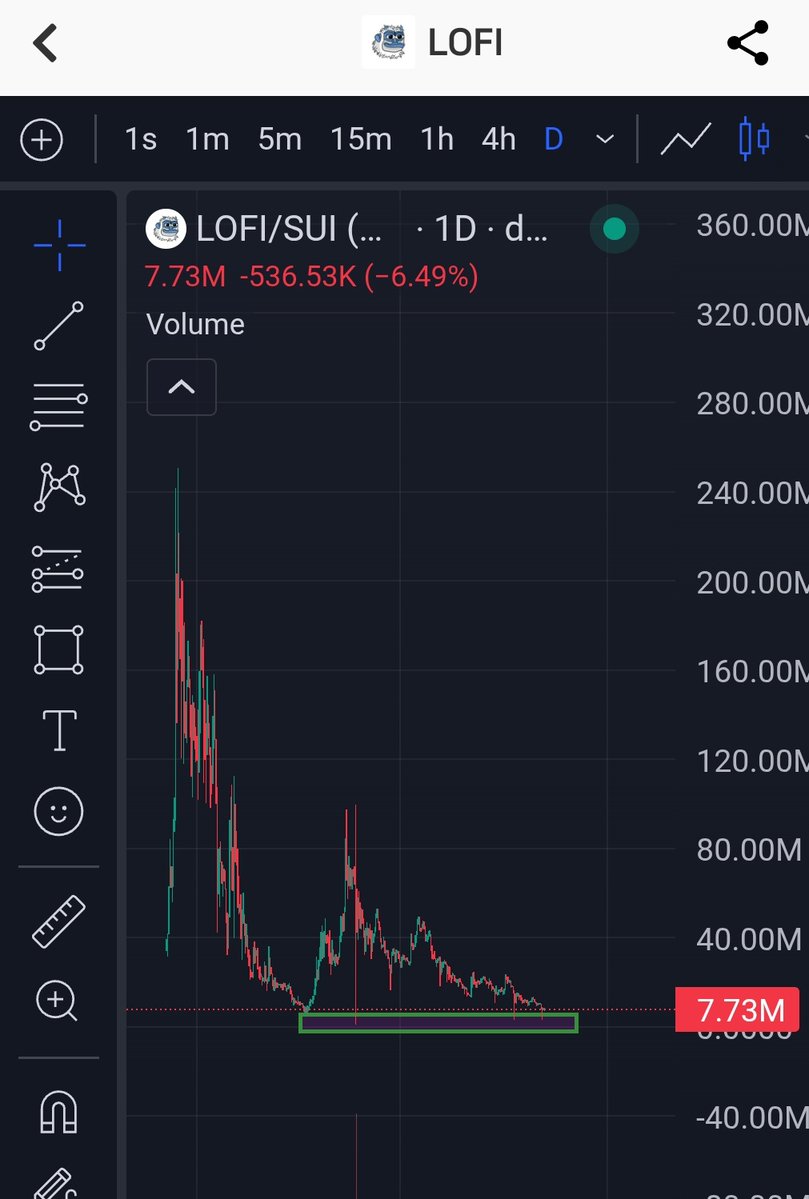This screenshot has width=809, height=1199.
Task: Open the emoji sticker tool
Action: (59, 811)
